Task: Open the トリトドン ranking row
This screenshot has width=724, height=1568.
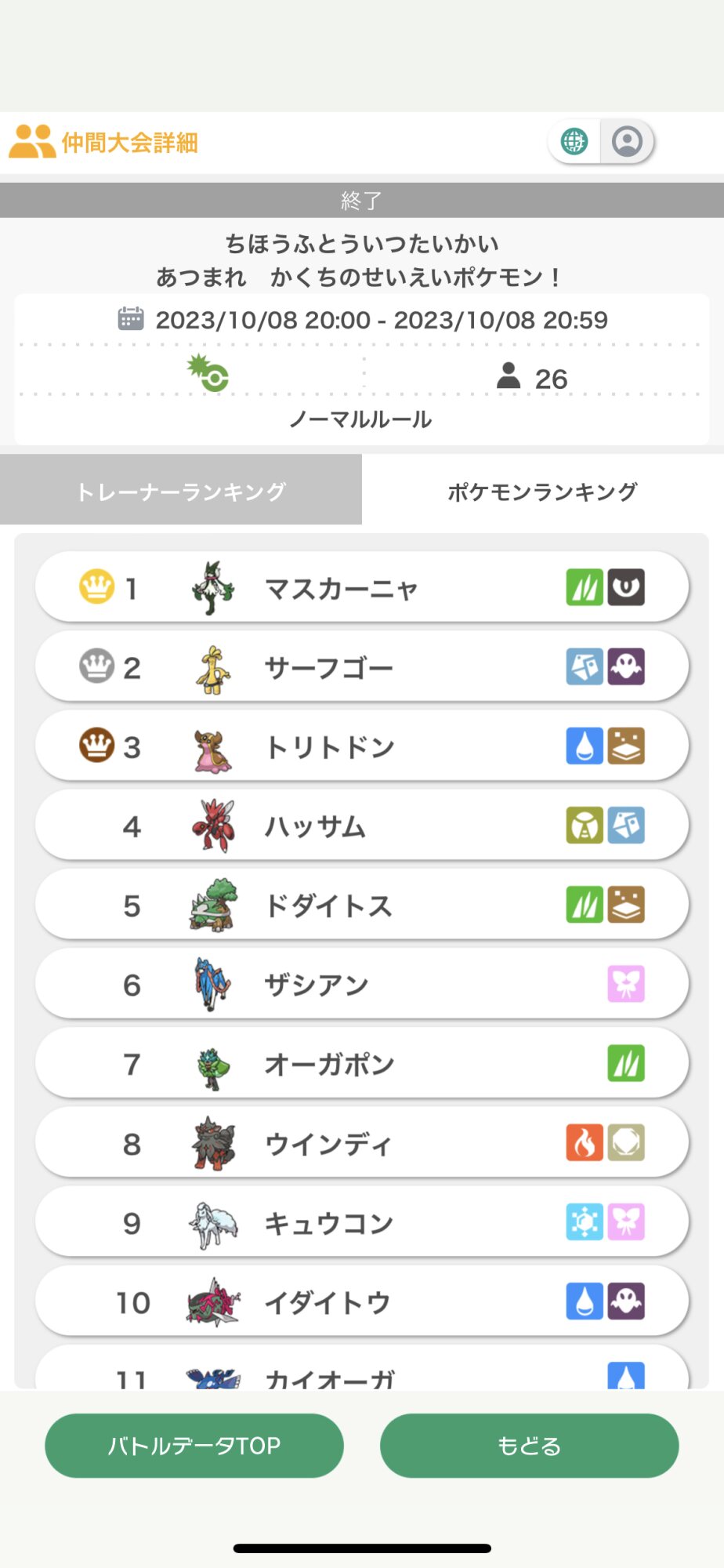Action: tap(361, 746)
